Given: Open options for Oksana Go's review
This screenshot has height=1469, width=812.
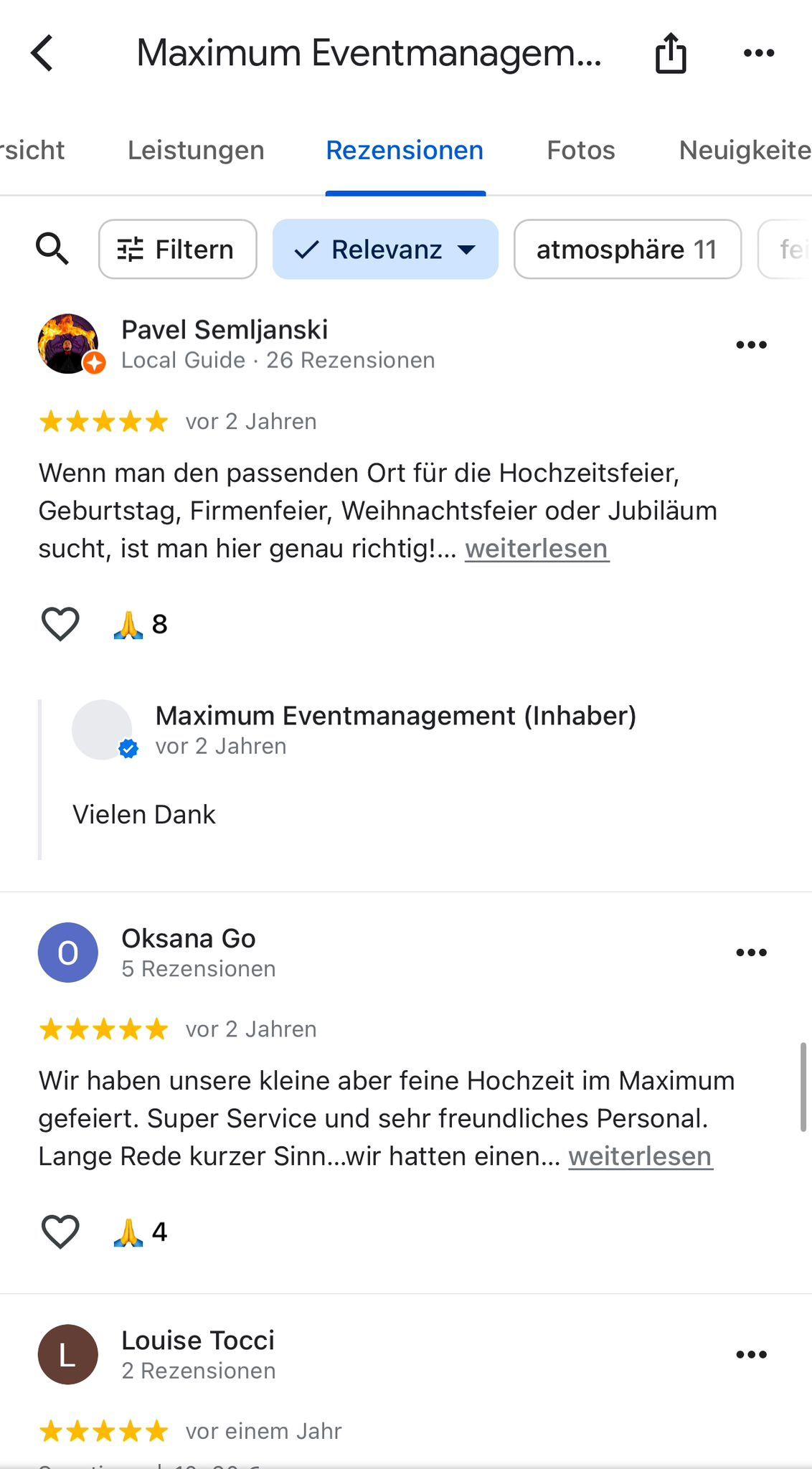Looking at the screenshot, I should (751, 953).
